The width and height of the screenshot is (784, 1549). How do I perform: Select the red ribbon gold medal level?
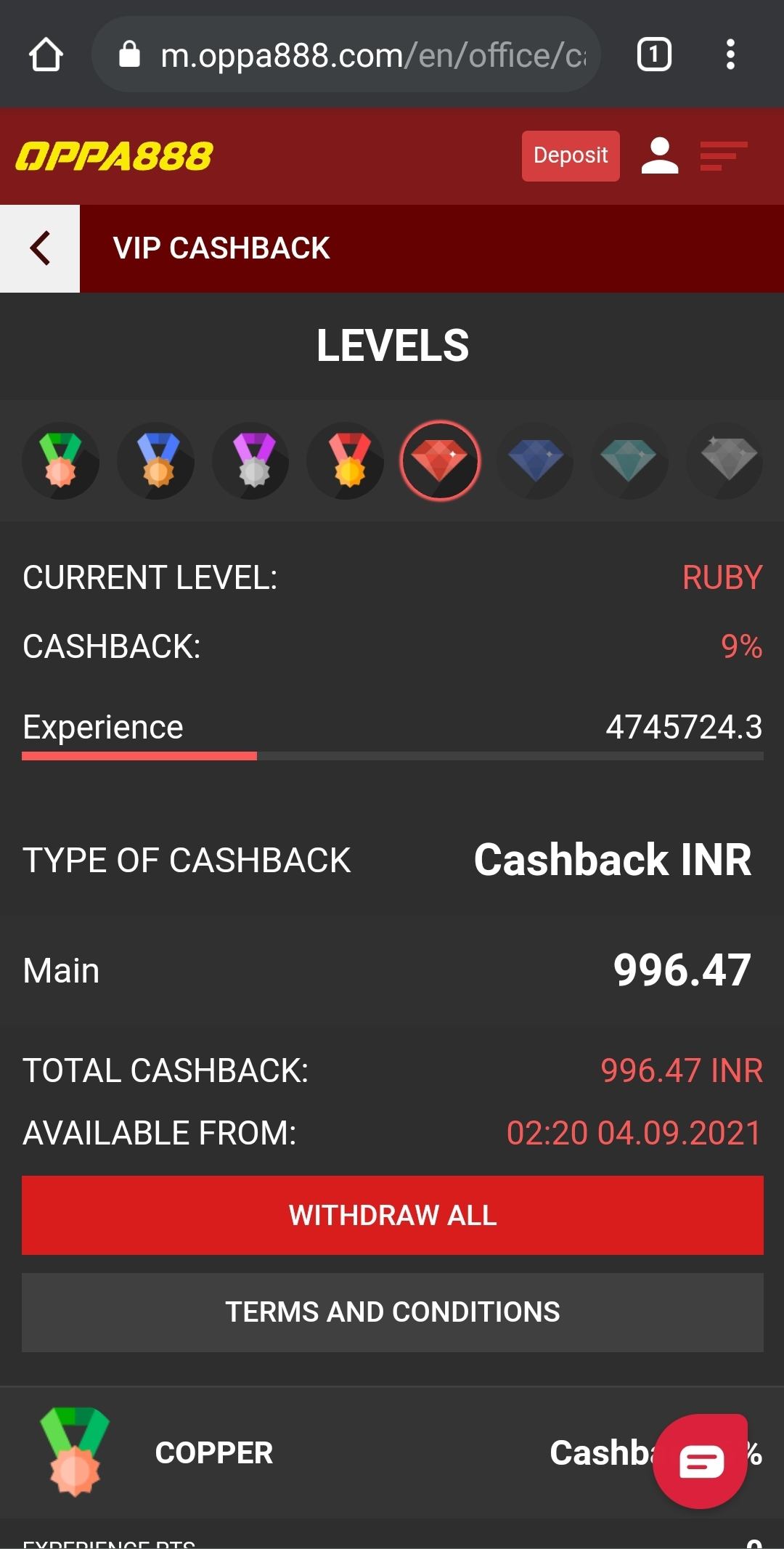point(346,461)
